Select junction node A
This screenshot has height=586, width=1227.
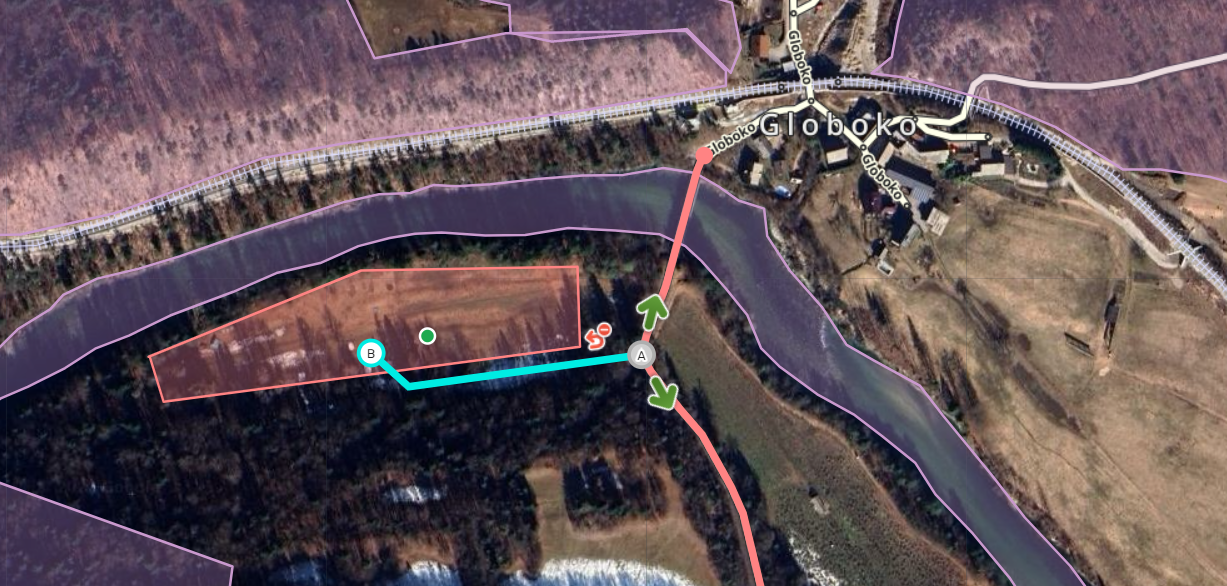tap(642, 355)
